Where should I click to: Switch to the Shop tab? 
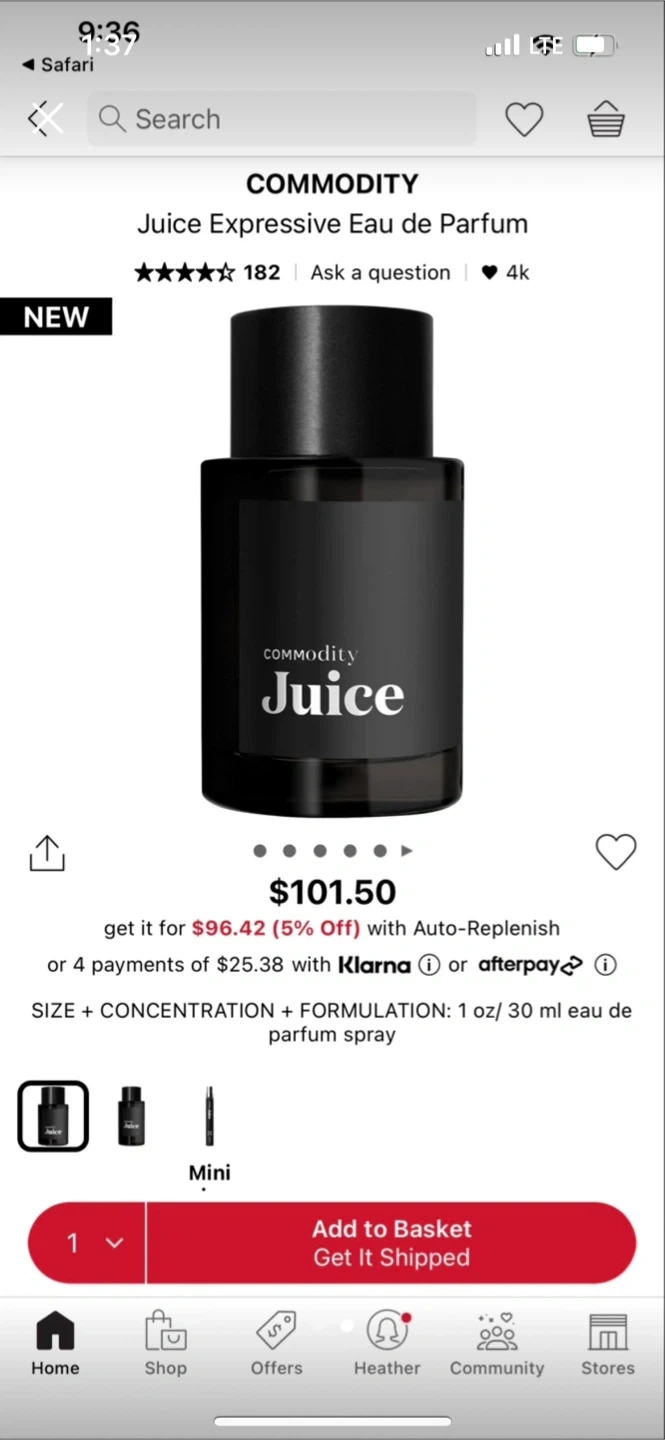click(x=165, y=1345)
